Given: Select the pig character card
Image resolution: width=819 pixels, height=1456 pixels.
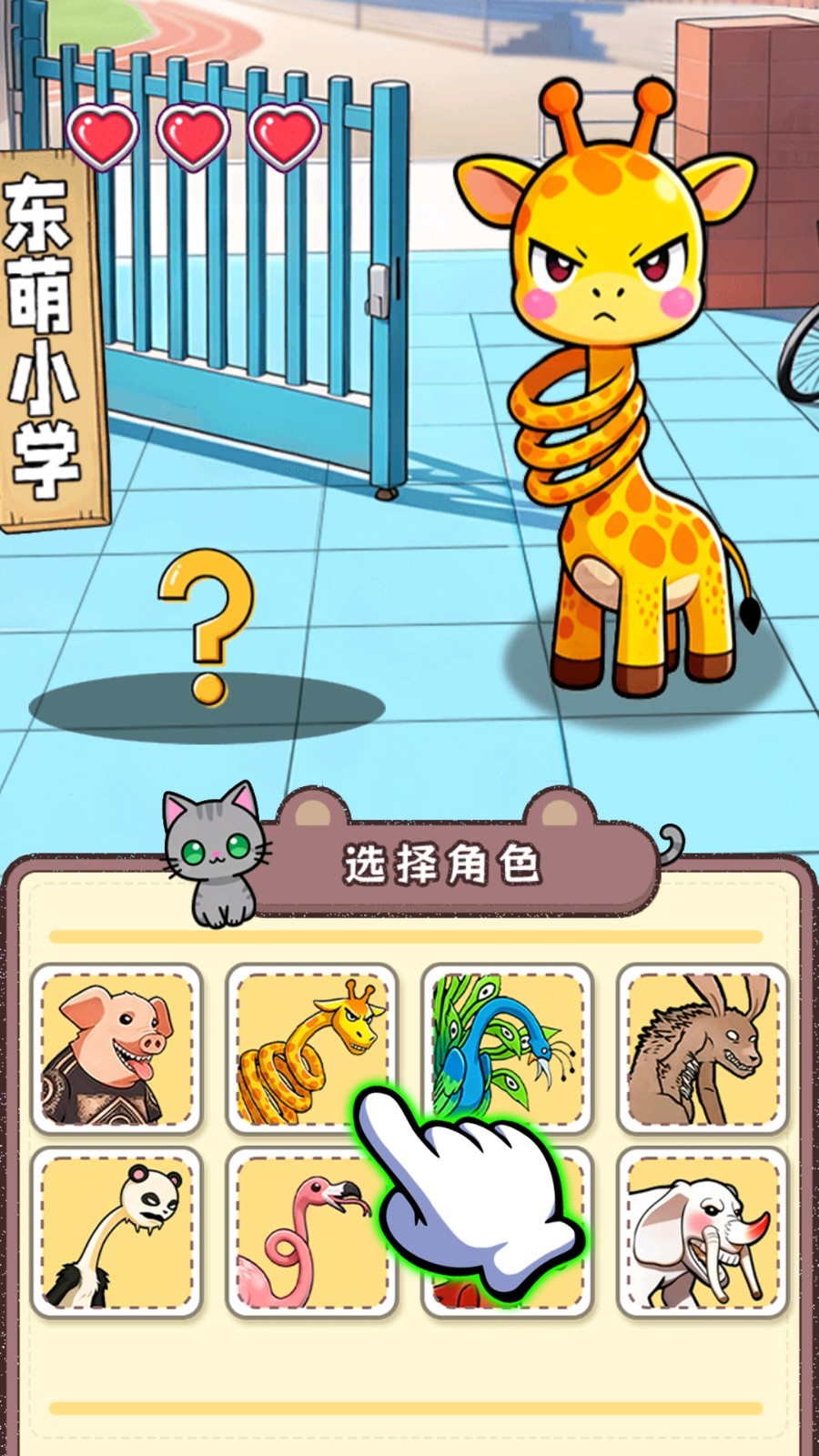Looking at the screenshot, I should tap(116, 1049).
